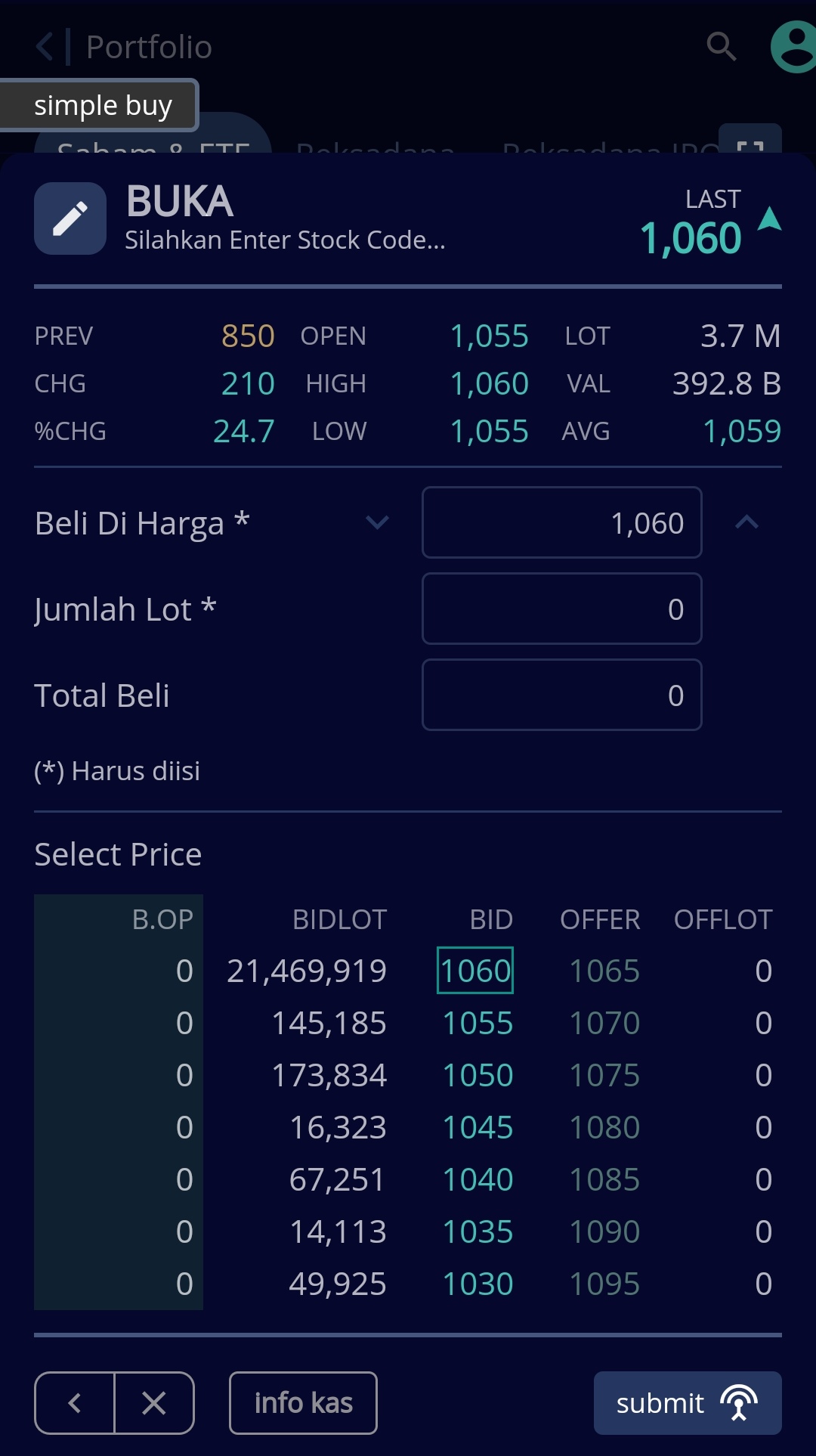Viewport: 816px width, 1456px height.
Task: Select offer price 1065
Action: coord(604,971)
